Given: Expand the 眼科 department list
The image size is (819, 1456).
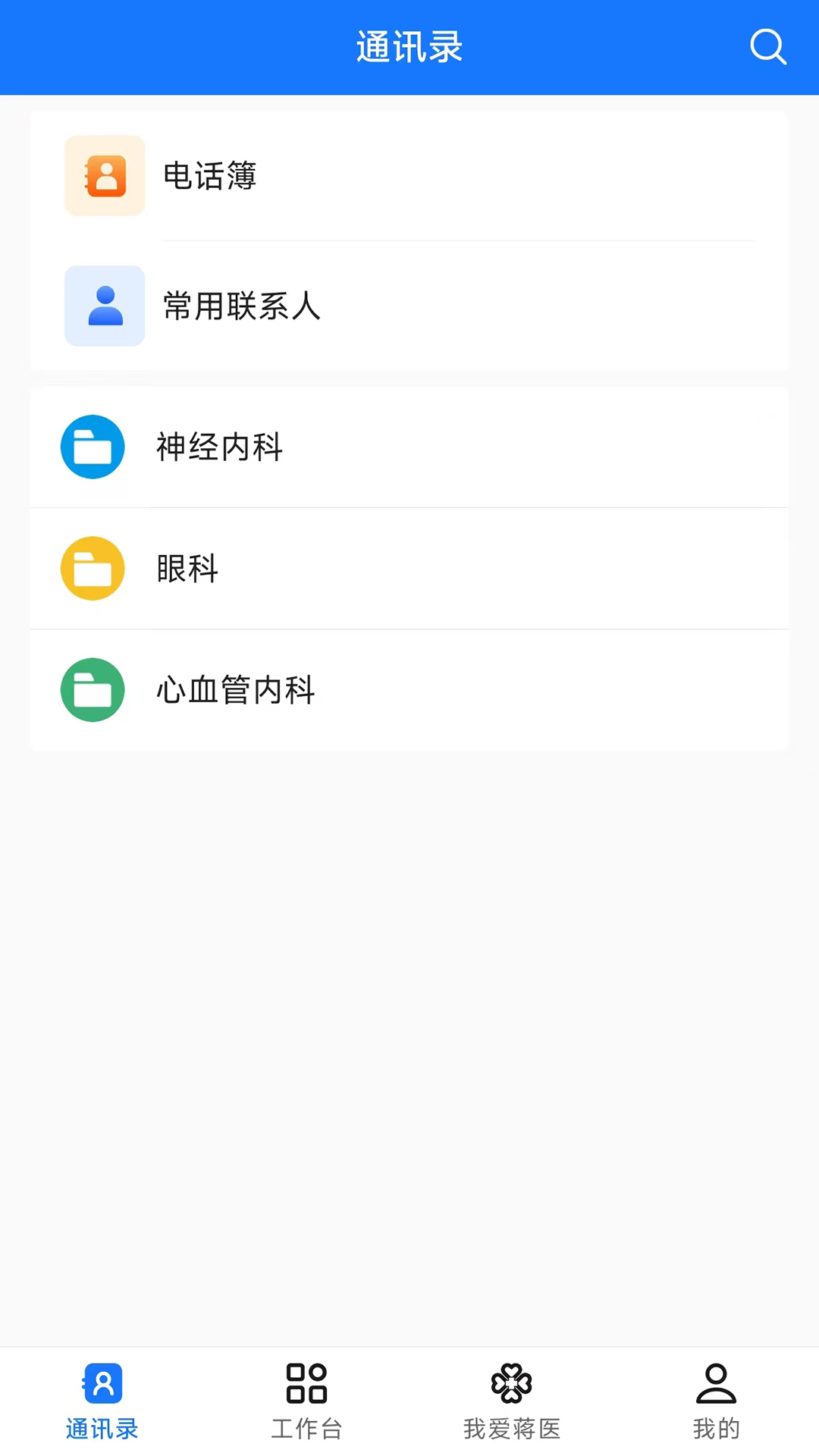Looking at the screenshot, I should pos(409,568).
